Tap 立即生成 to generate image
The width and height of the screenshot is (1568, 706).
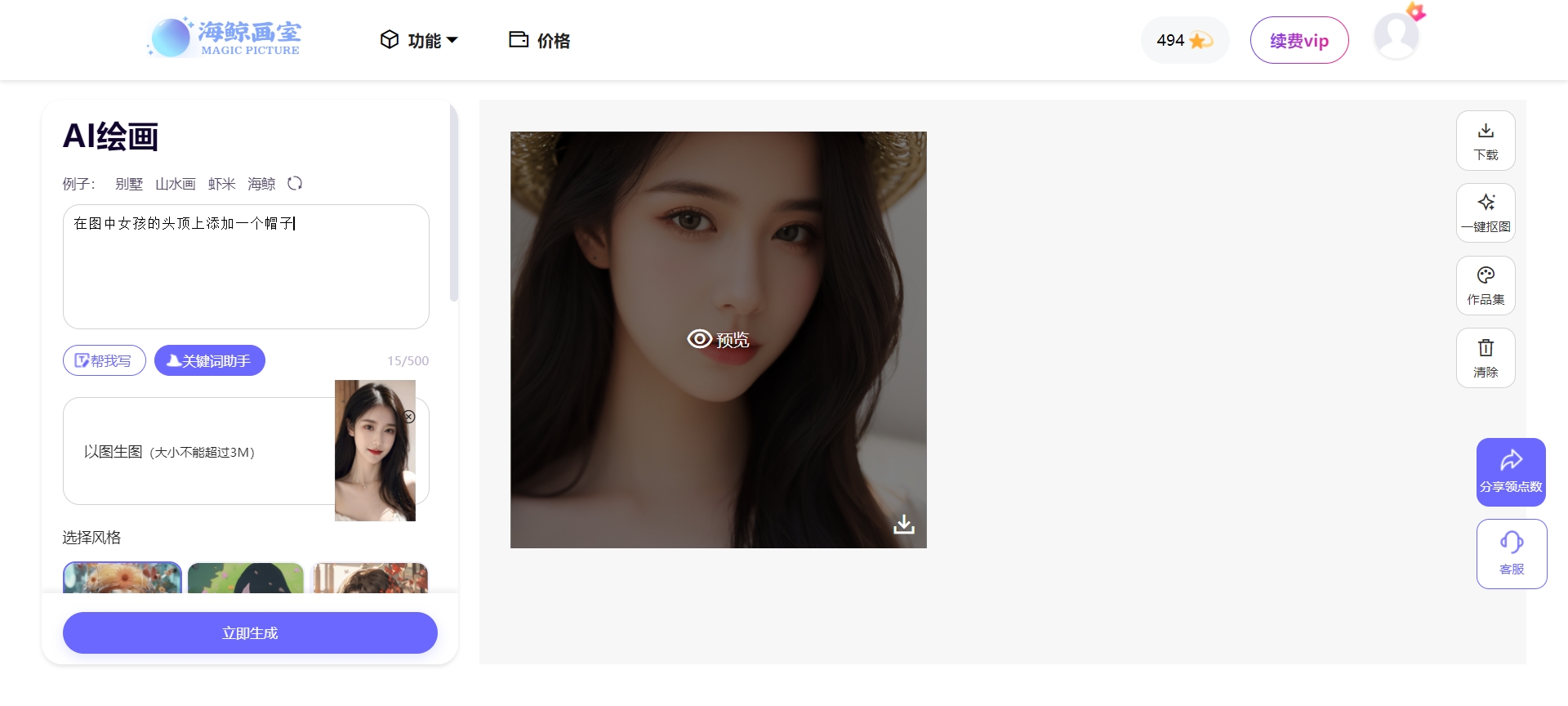pos(250,632)
